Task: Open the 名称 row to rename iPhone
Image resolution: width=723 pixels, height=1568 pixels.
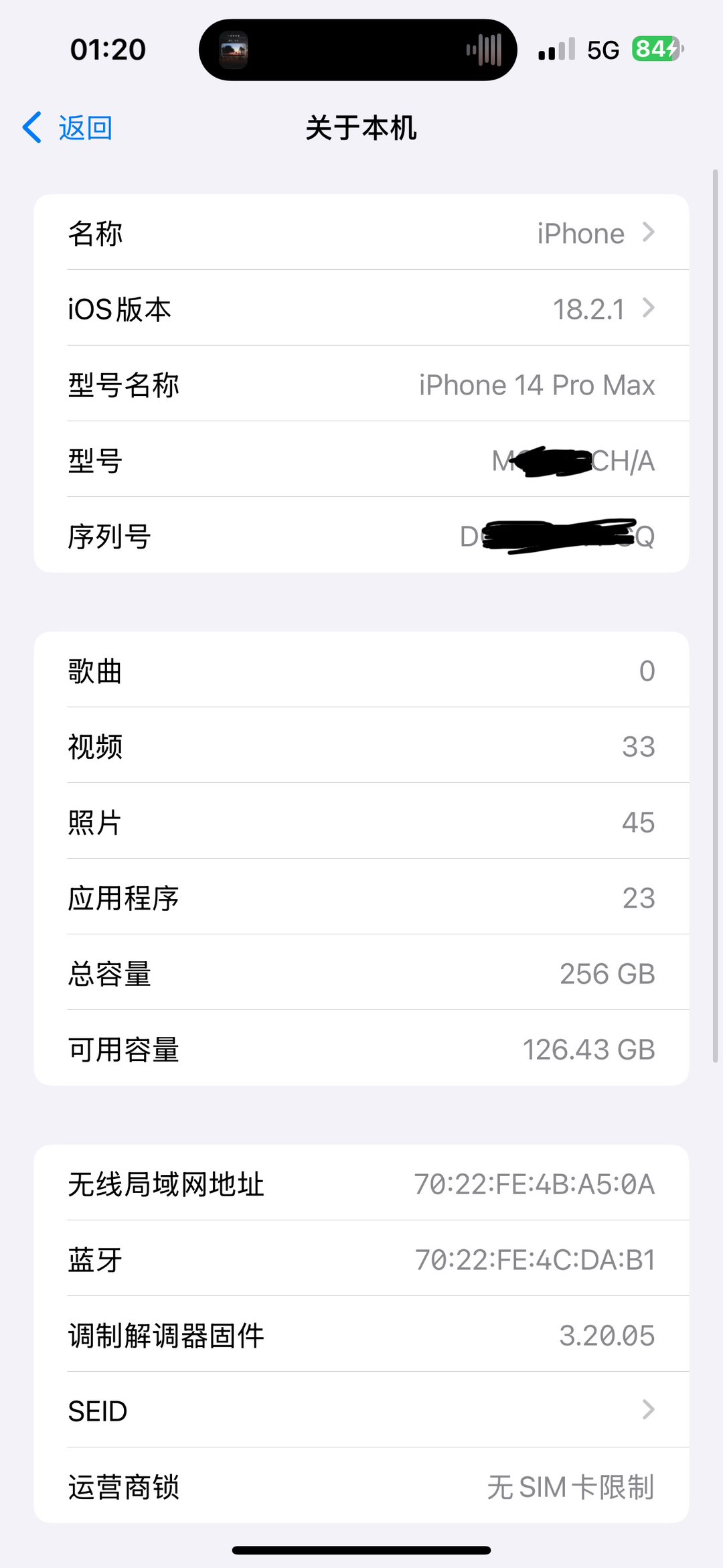Action: (361, 232)
